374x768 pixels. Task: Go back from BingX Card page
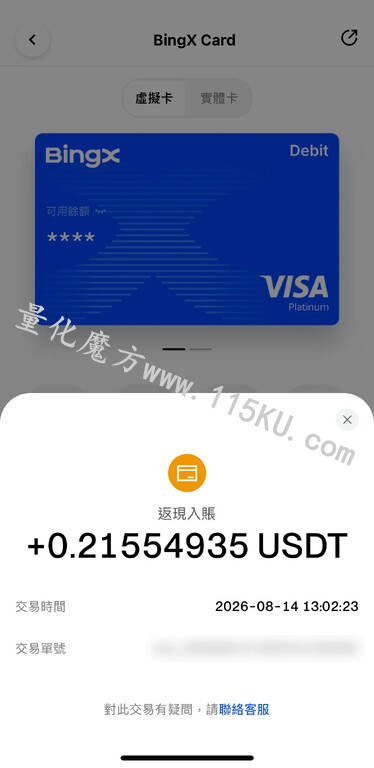(32, 40)
